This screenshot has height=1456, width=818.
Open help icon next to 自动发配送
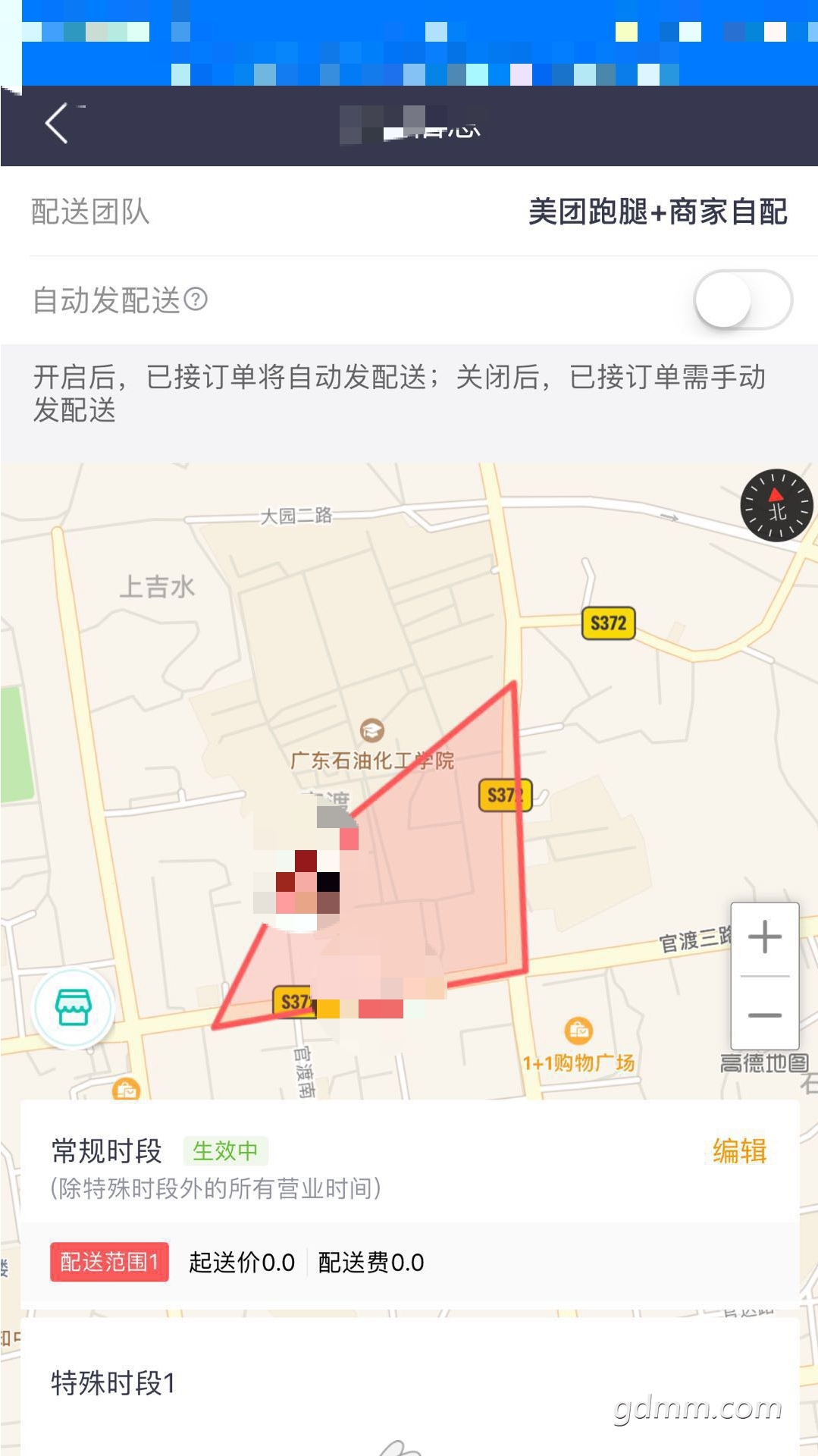point(196,300)
